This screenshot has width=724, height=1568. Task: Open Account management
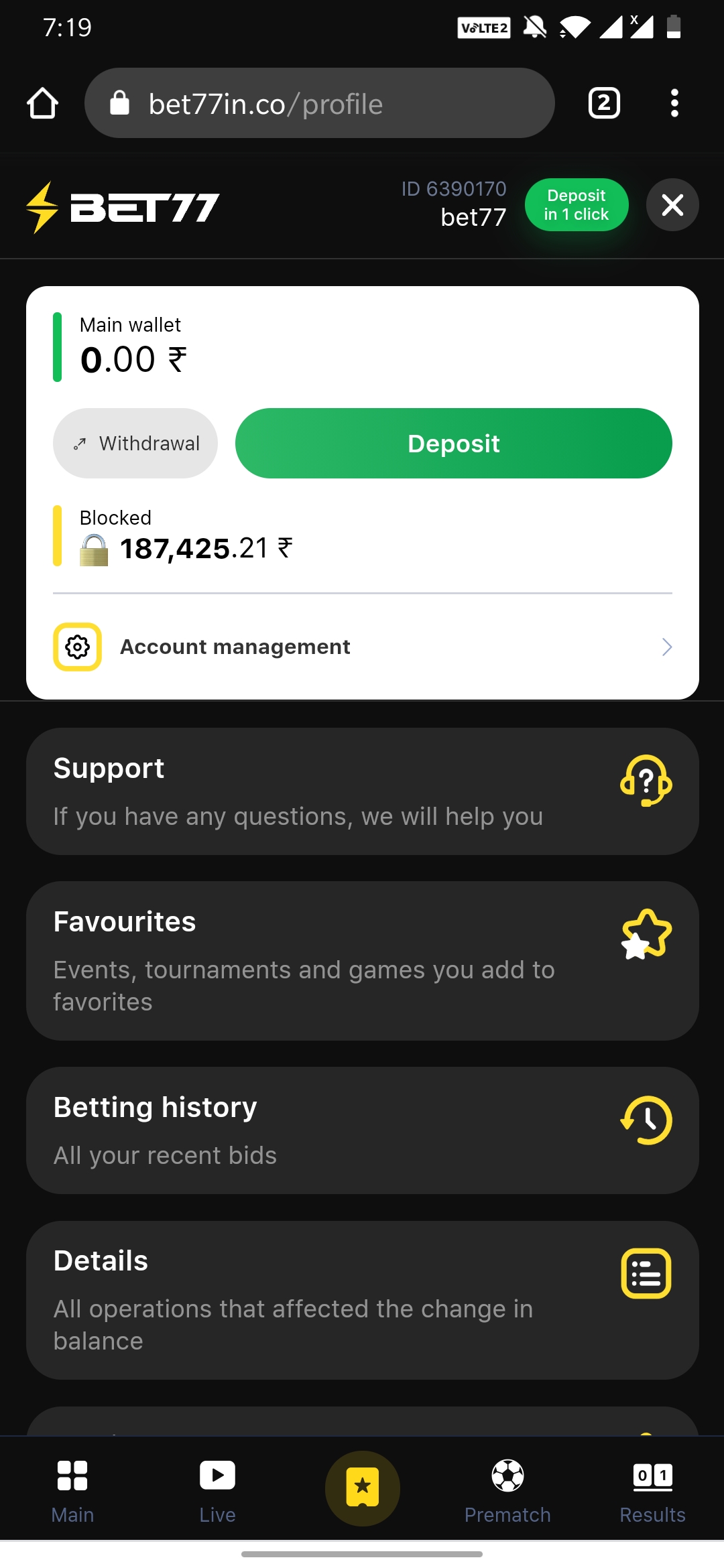click(363, 647)
